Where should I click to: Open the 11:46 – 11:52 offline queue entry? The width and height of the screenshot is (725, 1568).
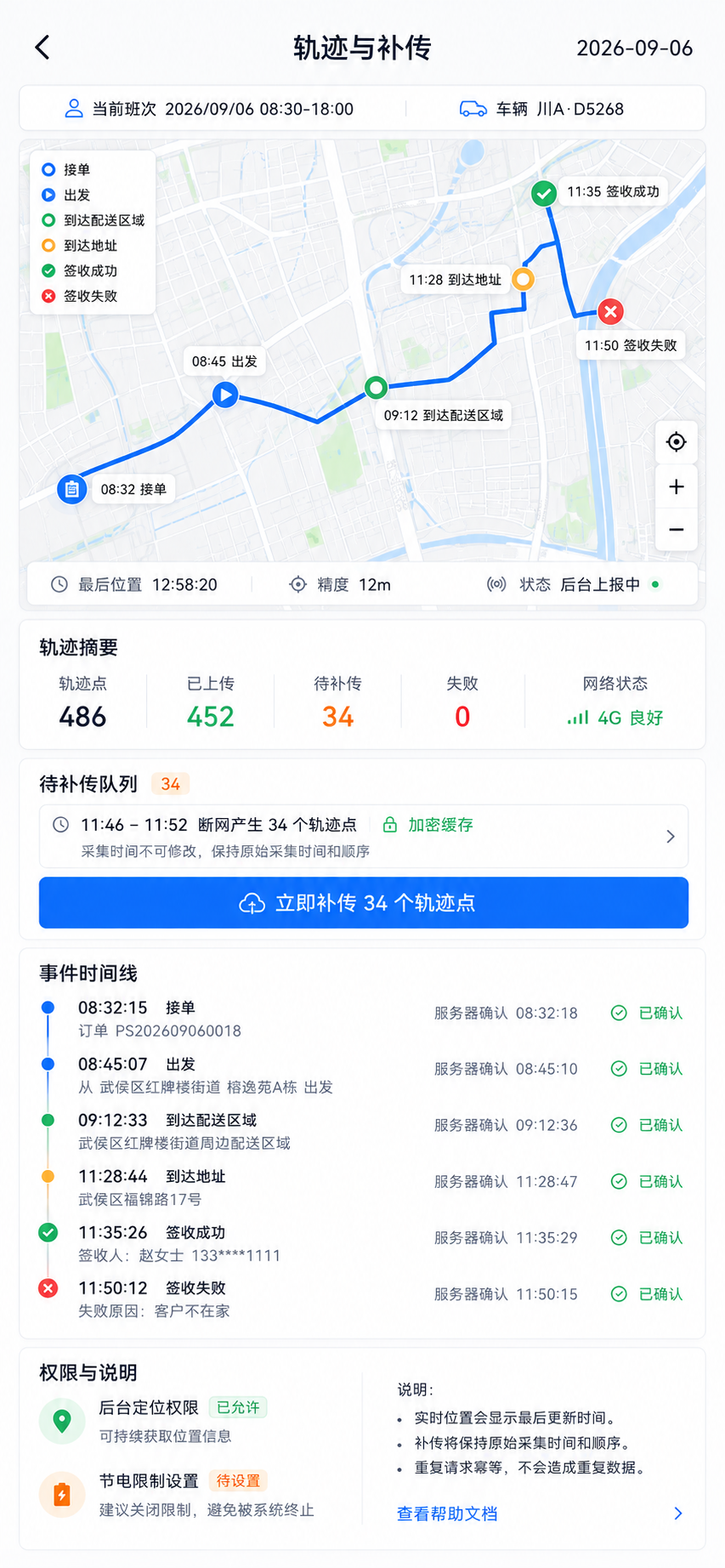coord(364,837)
